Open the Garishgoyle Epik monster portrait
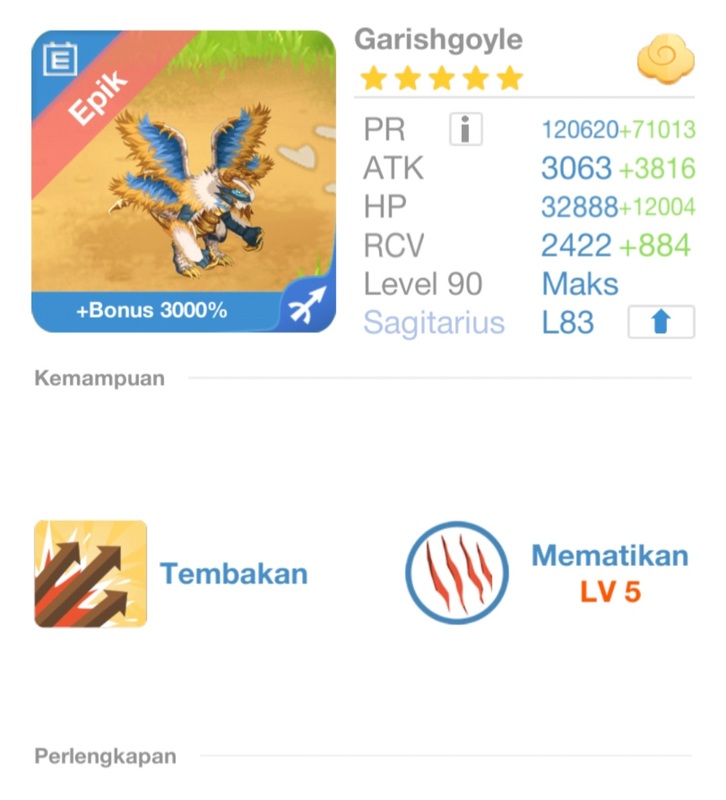 point(184,180)
